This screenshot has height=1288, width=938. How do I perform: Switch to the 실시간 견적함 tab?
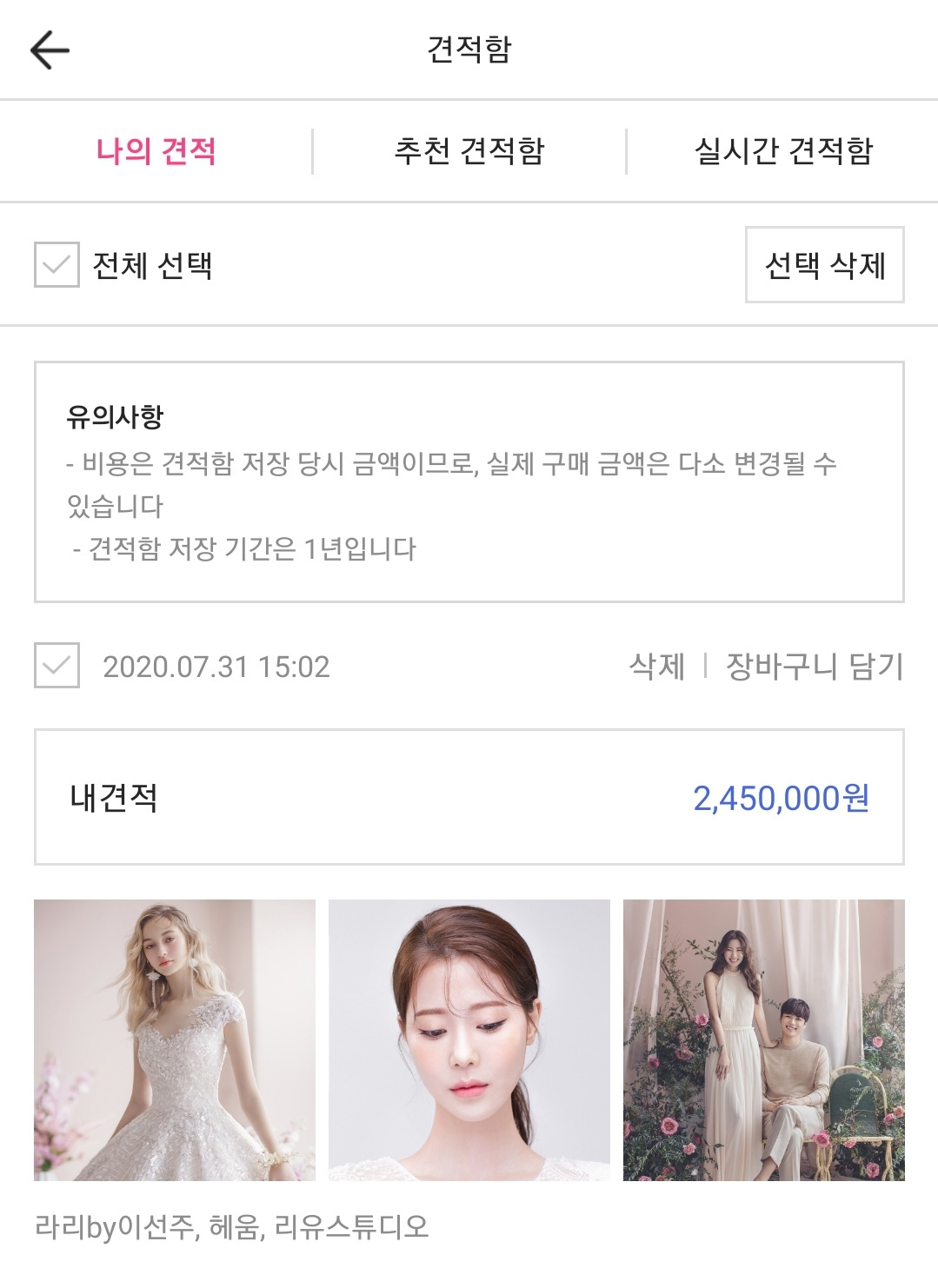[x=782, y=151]
